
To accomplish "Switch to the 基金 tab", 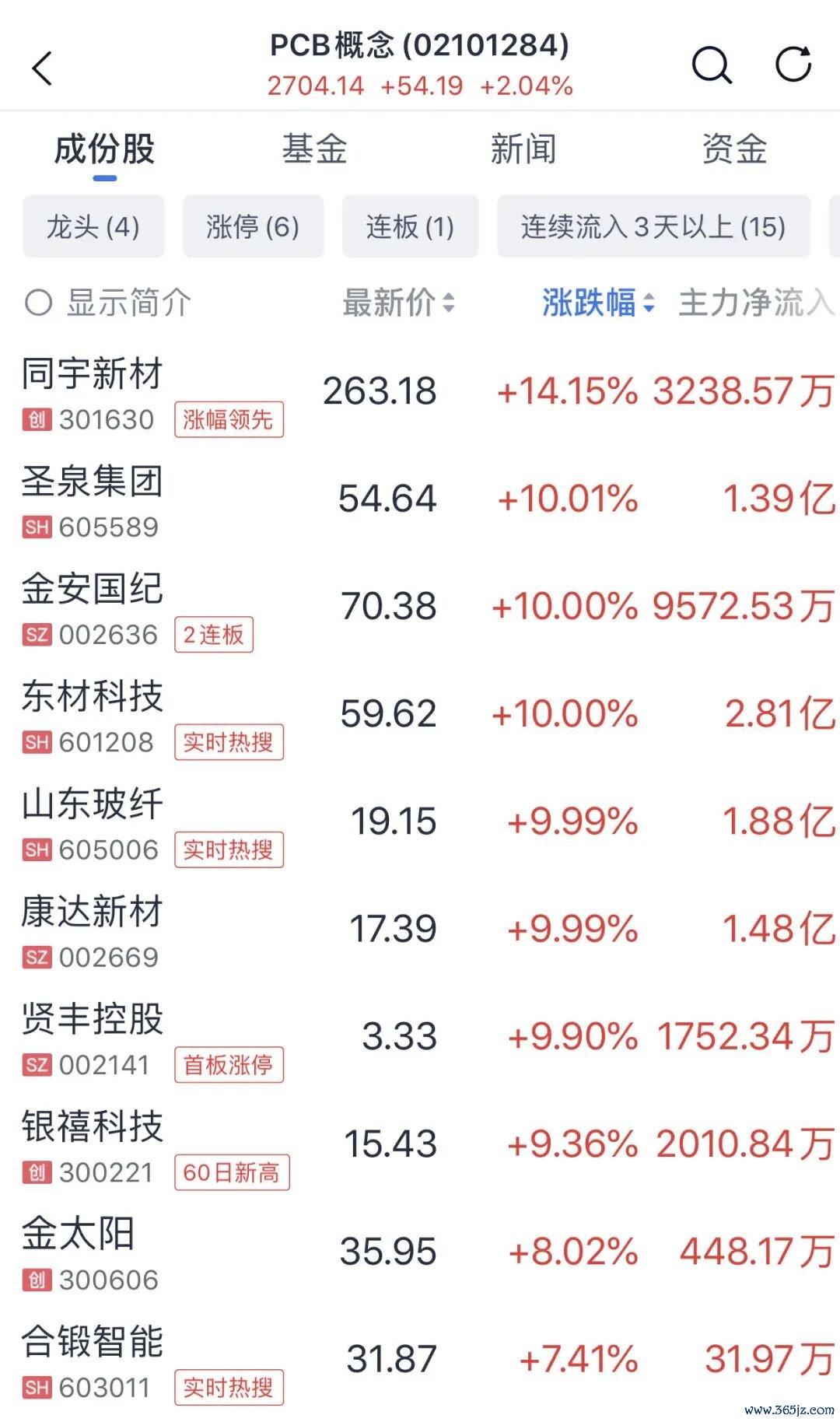I will coord(314,149).
